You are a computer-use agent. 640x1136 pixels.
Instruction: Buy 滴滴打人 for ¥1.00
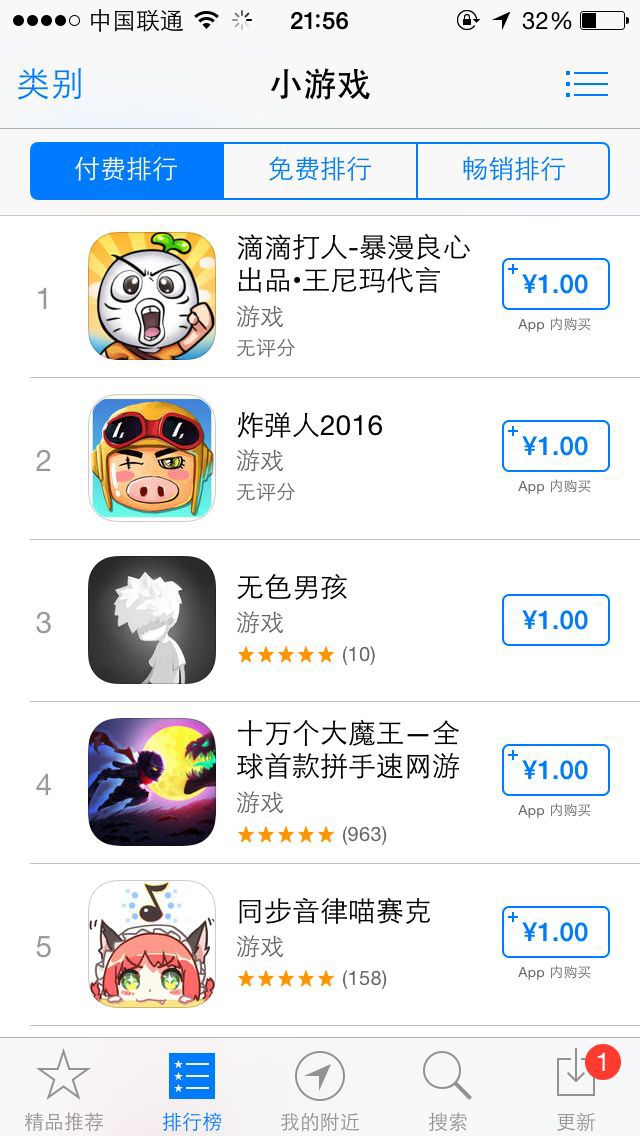click(555, 285)
